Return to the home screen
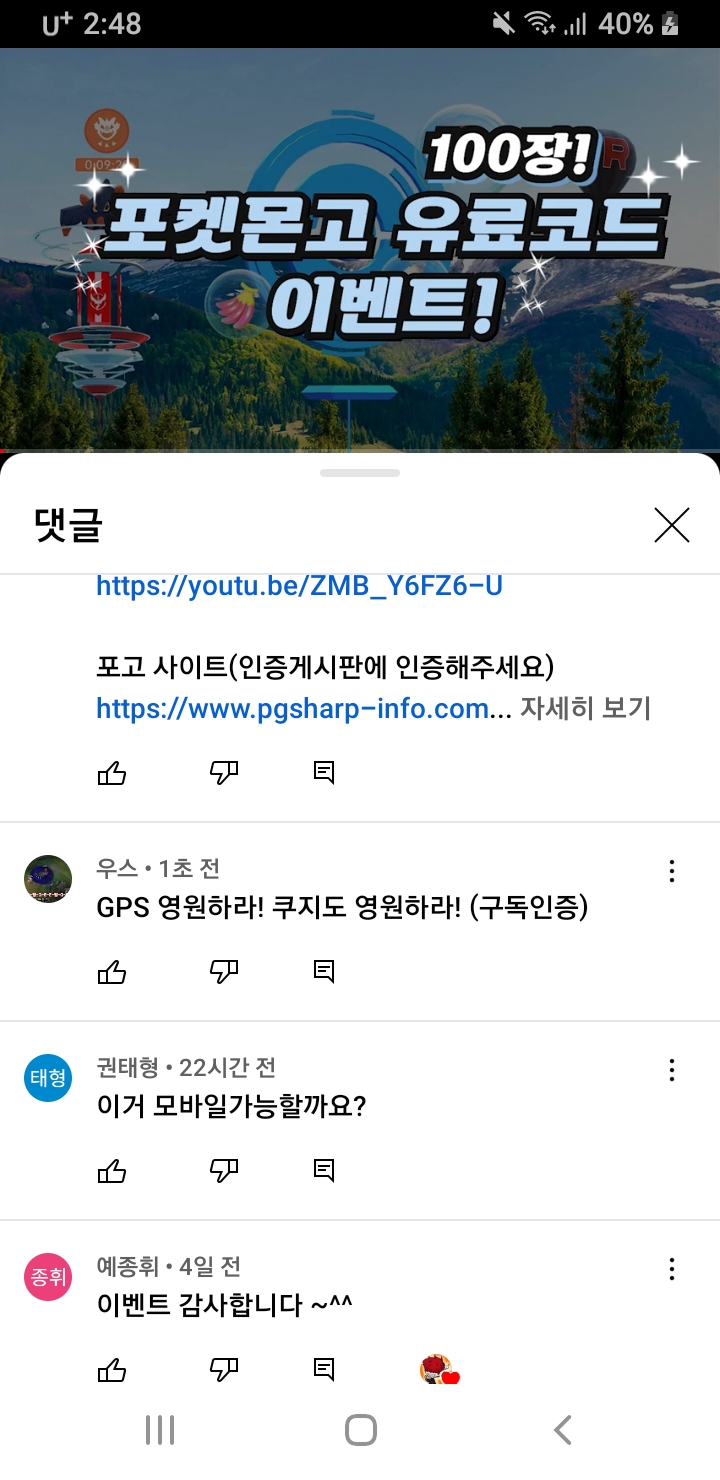Image resolution: width=720 pixels, height=1480 pixels. 360,1430
